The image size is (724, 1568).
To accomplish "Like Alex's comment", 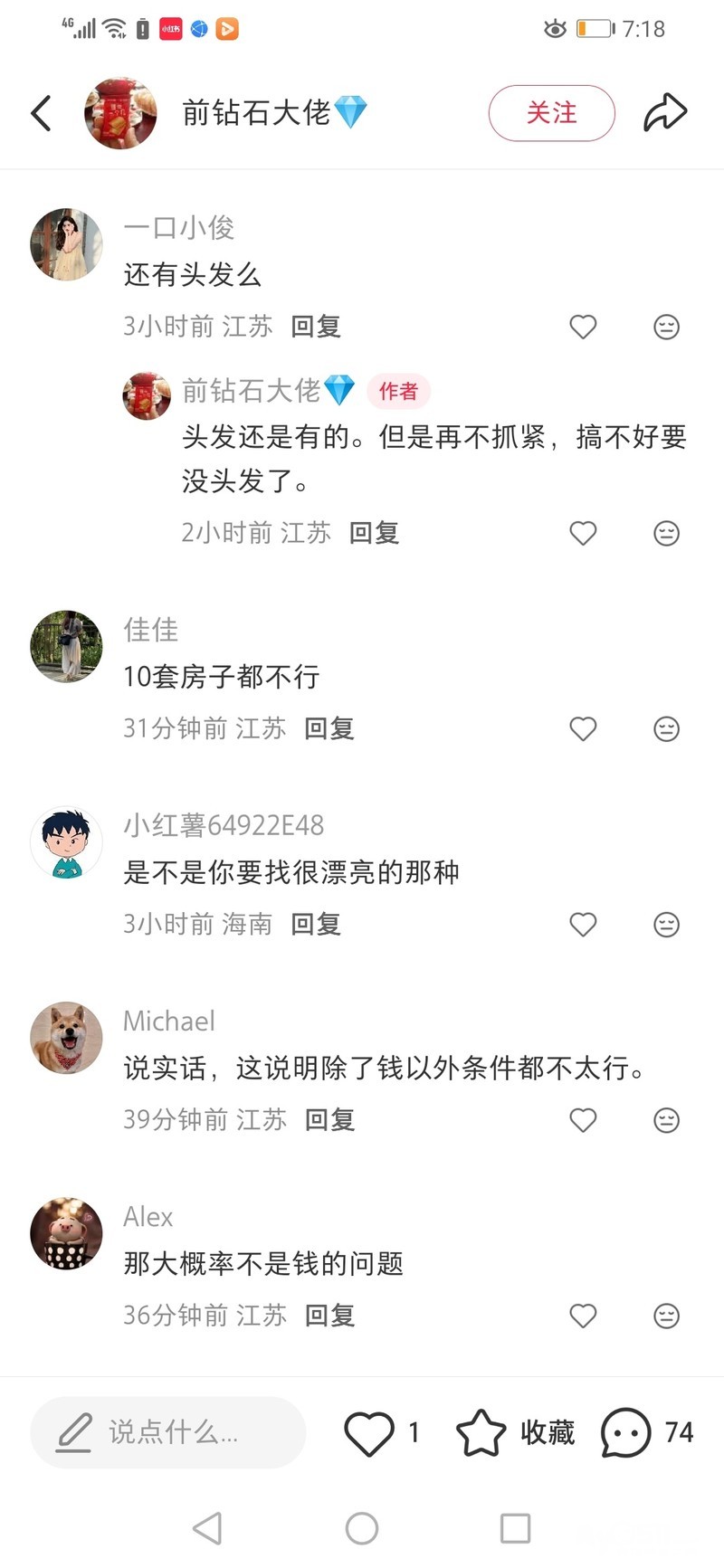I will pos(583,1316).
